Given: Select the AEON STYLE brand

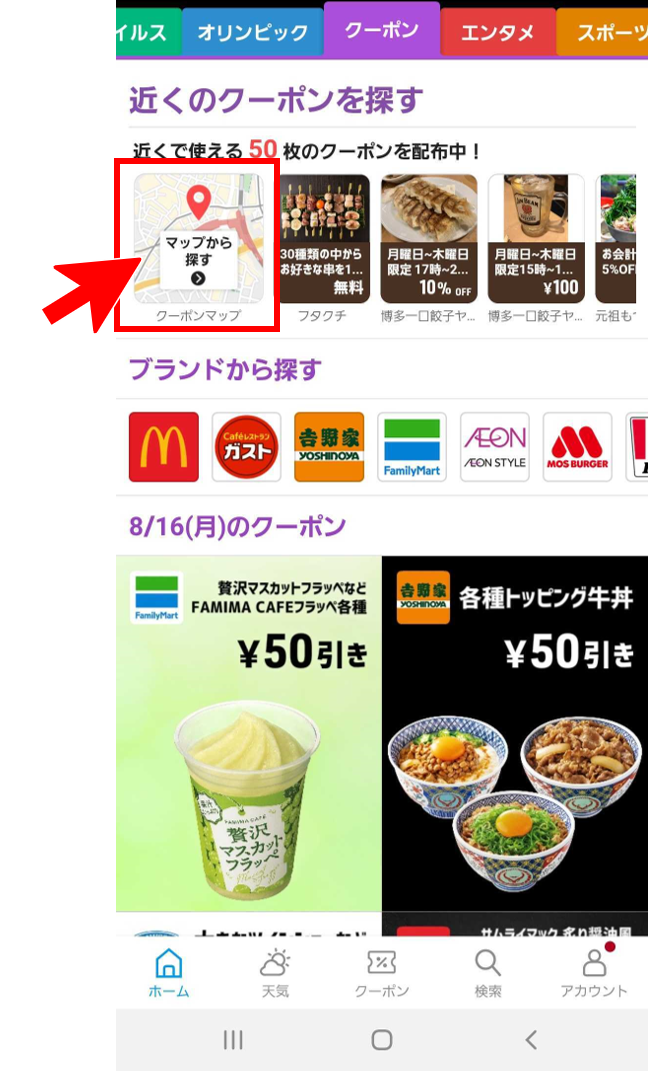Looking at the screenshot, I should [494, 447].
